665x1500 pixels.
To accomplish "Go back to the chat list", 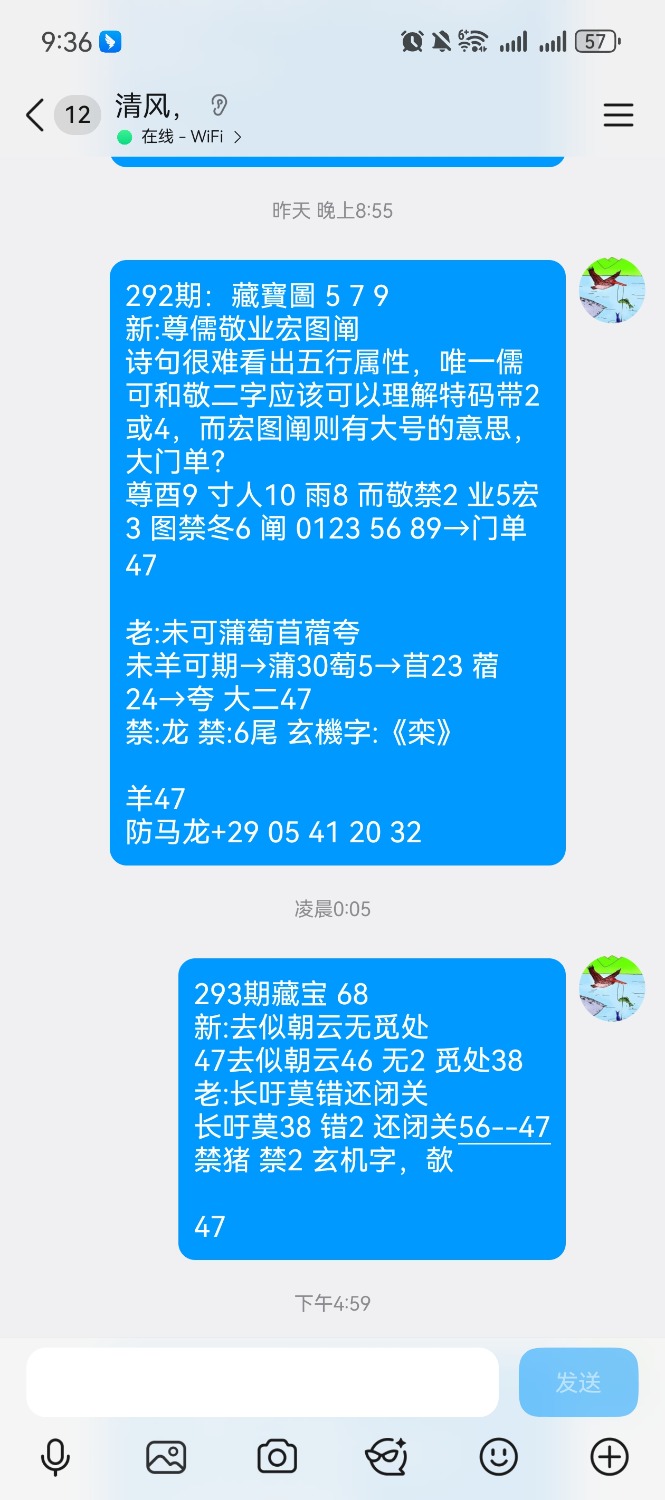I will click(35, 116).
